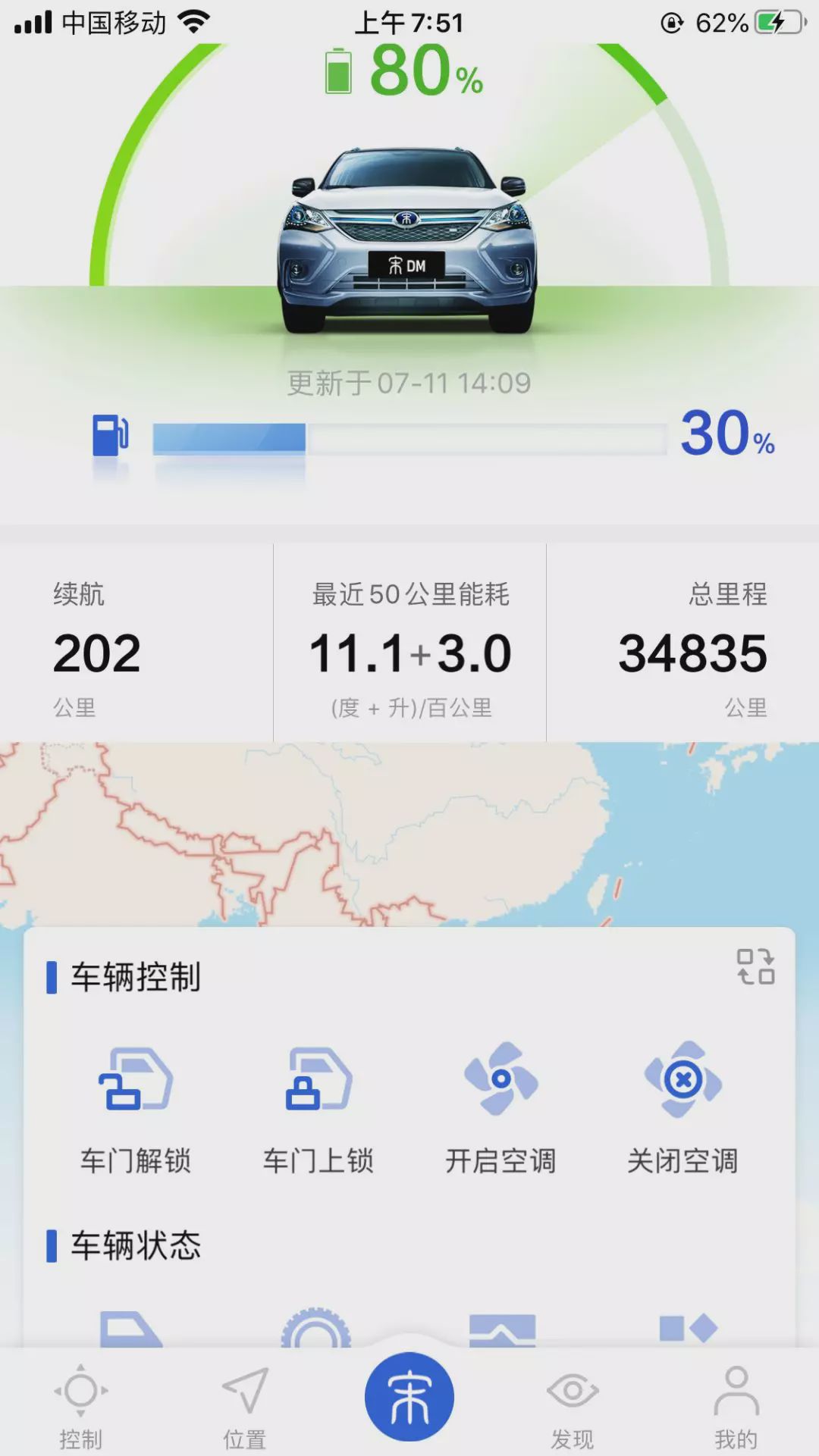Open the vehicle control customize icon
Screen dimensions: 819x1456
pyautogui.click(x=755, y=967)
